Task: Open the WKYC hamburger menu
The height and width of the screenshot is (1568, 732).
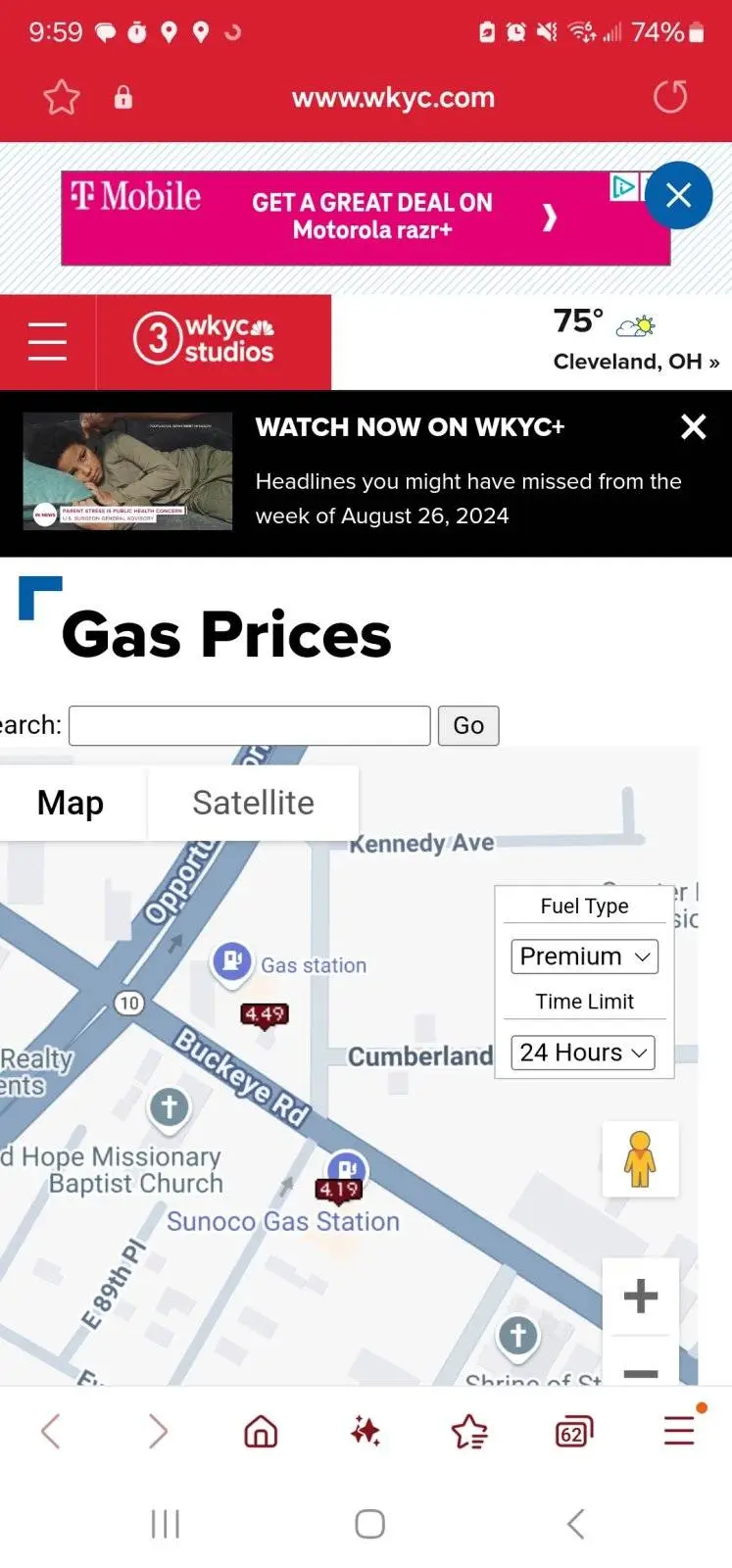Action: [47, 341]
